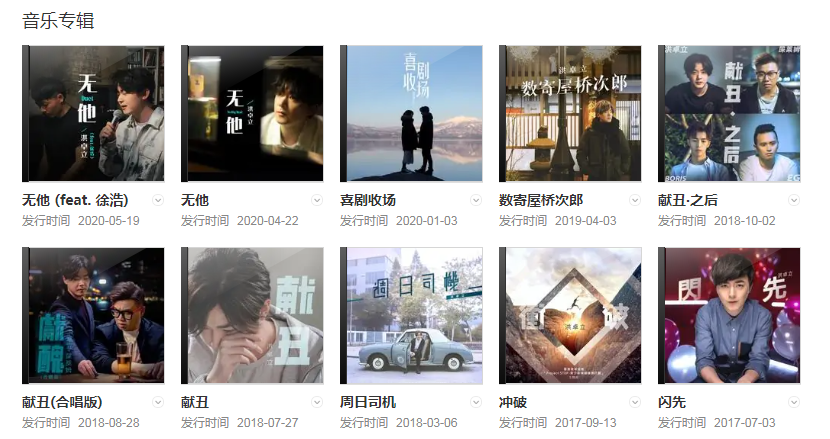Open the 闪先 album cover

click(731, 316)
